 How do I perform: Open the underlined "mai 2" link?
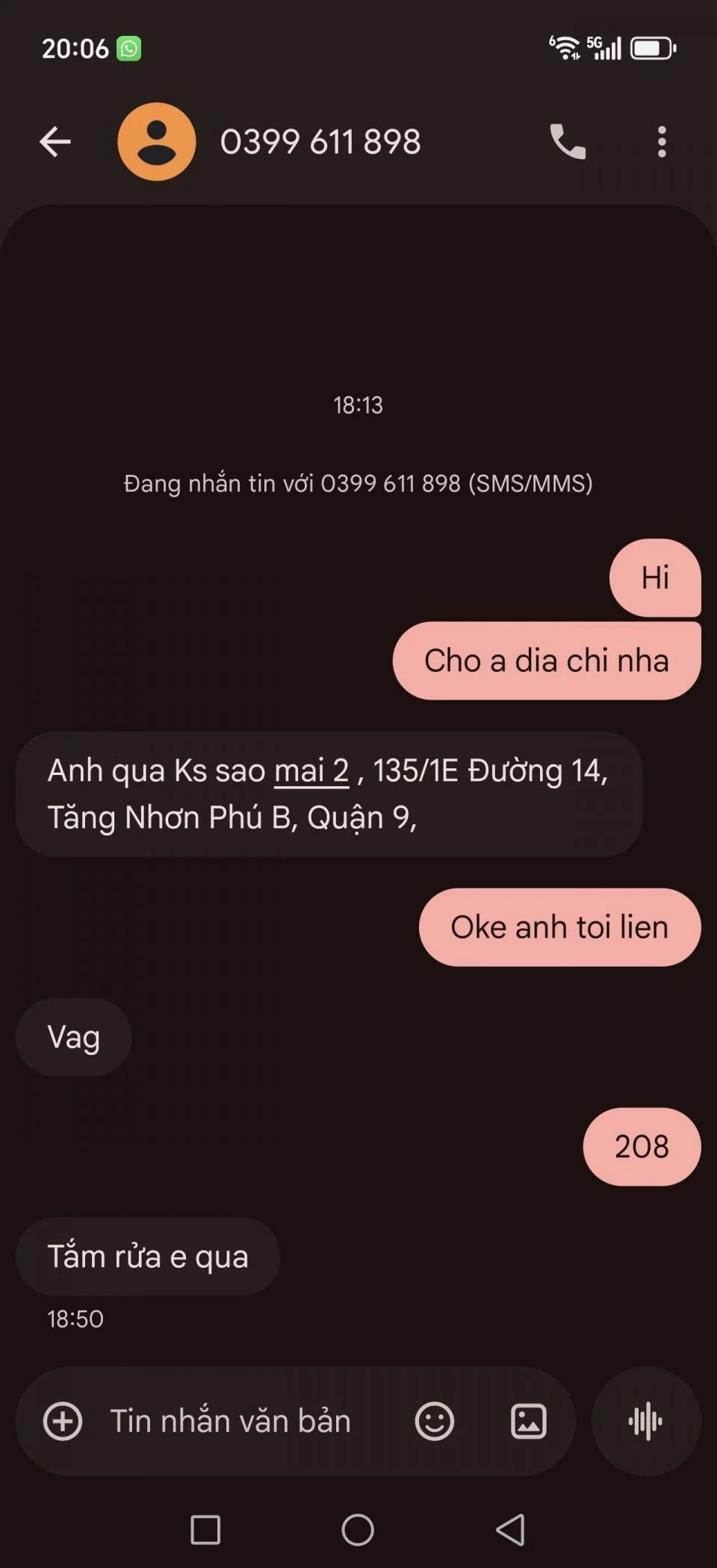click(x=311, y=771)
